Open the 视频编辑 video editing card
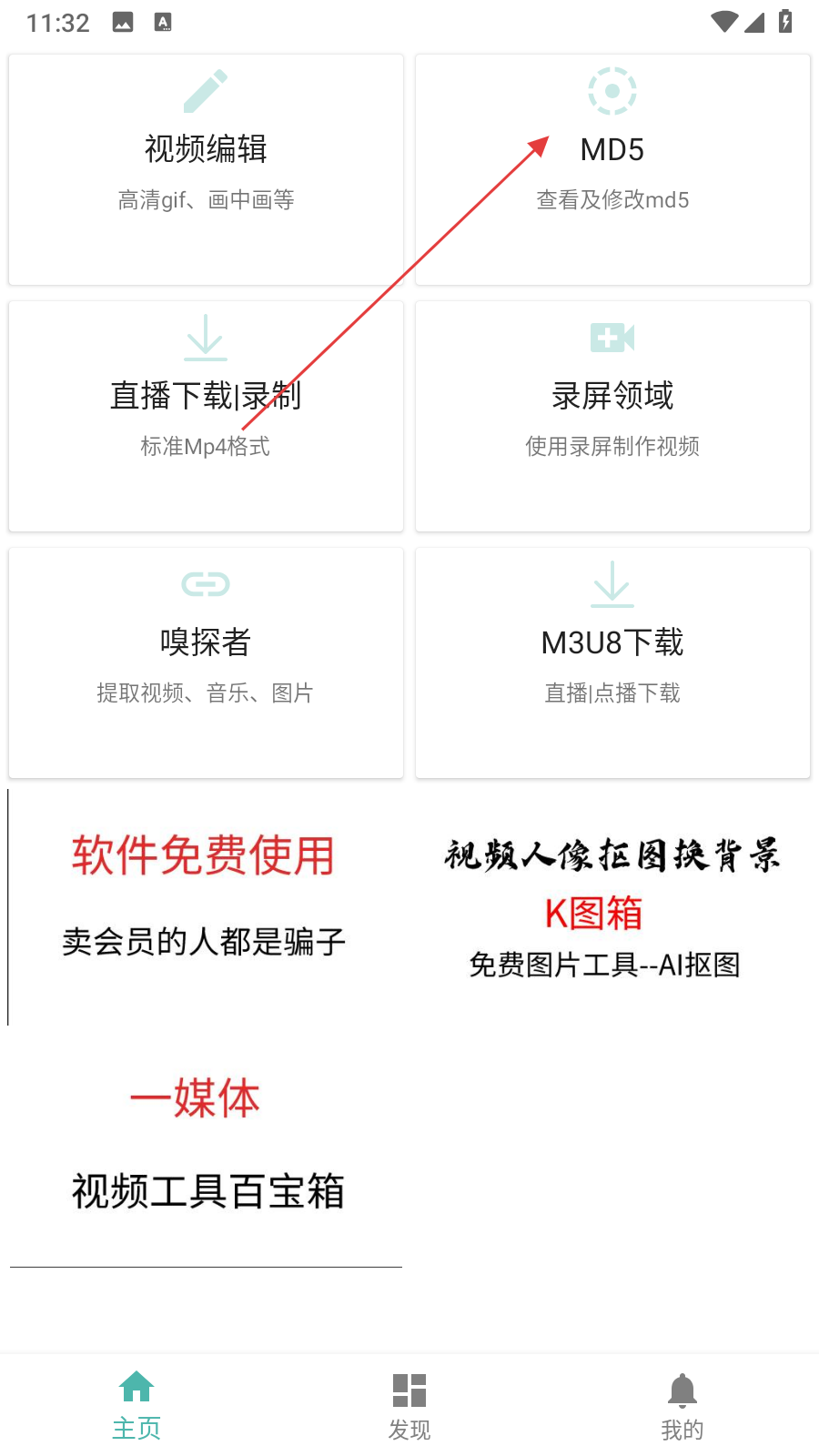The image size is (819, 1456). (x=206, y=169)
